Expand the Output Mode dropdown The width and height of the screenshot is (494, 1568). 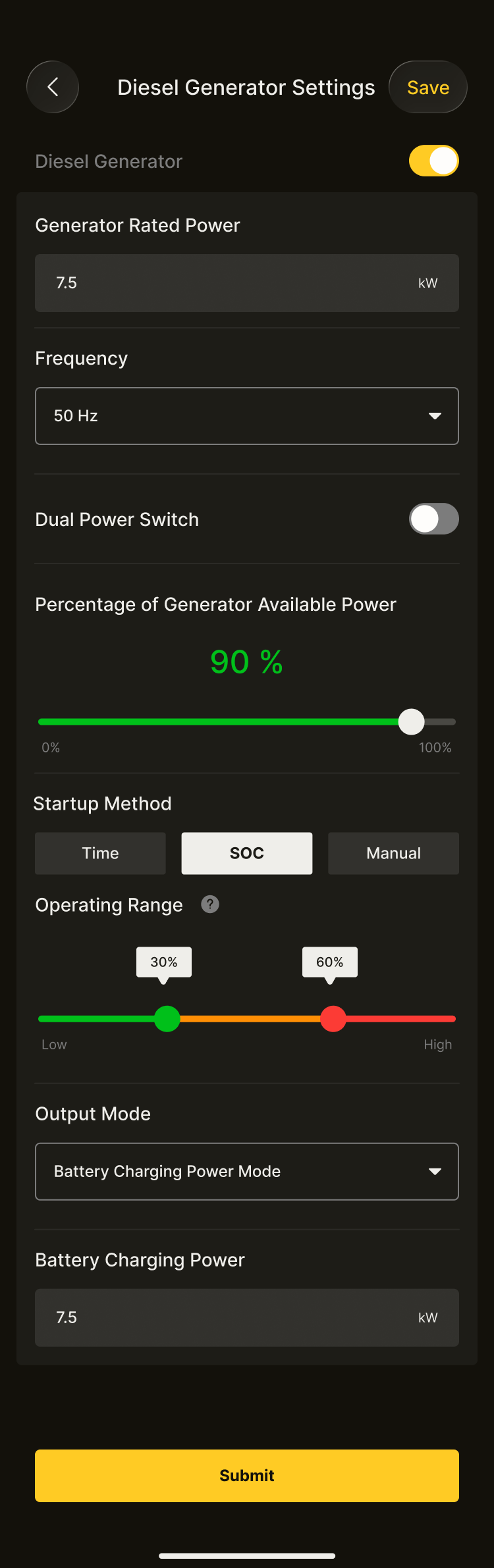click(x=247, y=1172)
